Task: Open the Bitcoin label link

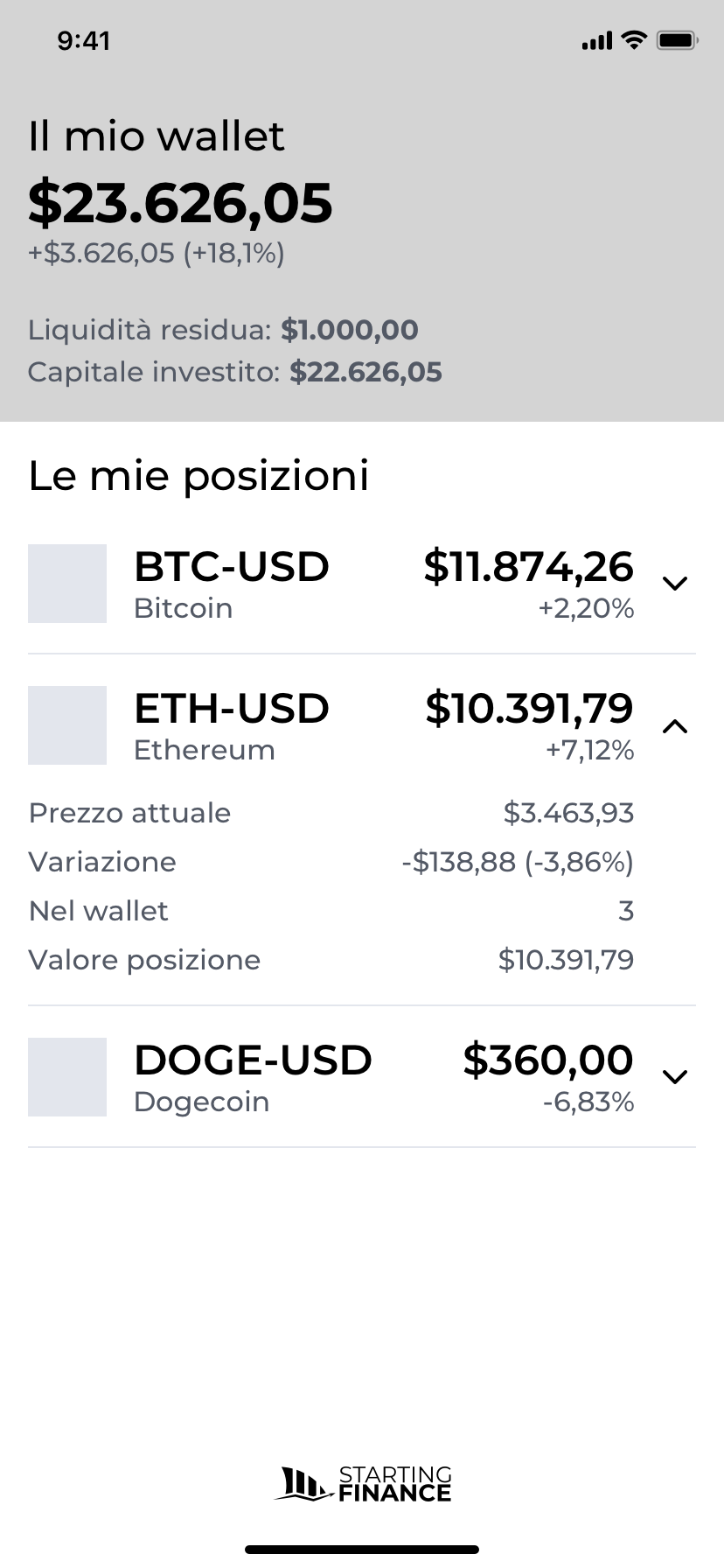Action: click(x=183, y=608)
